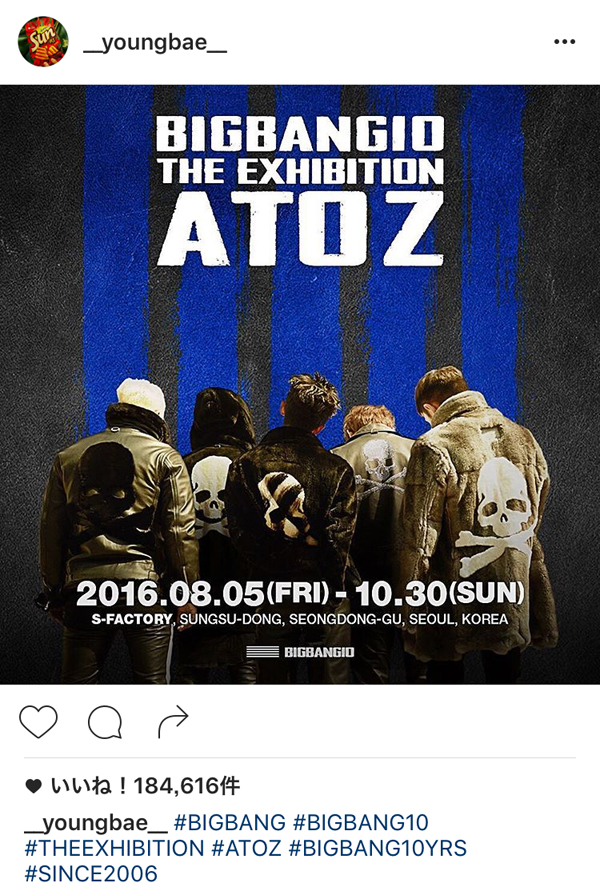Open the #THEEXHIBITION hashtag
This screenshot has width=600, height=887.
tap(113, 849)
